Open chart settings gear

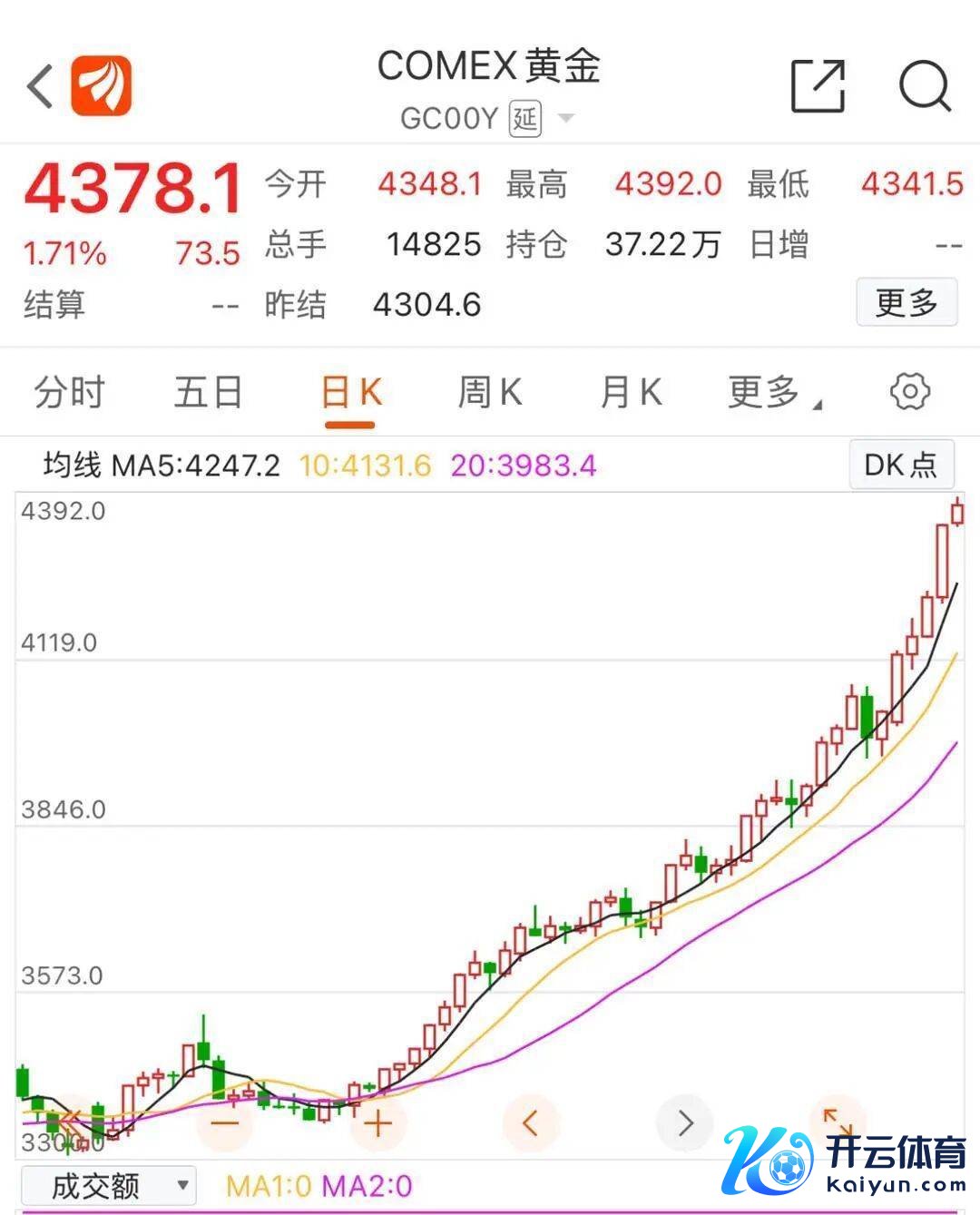(909, 392)
